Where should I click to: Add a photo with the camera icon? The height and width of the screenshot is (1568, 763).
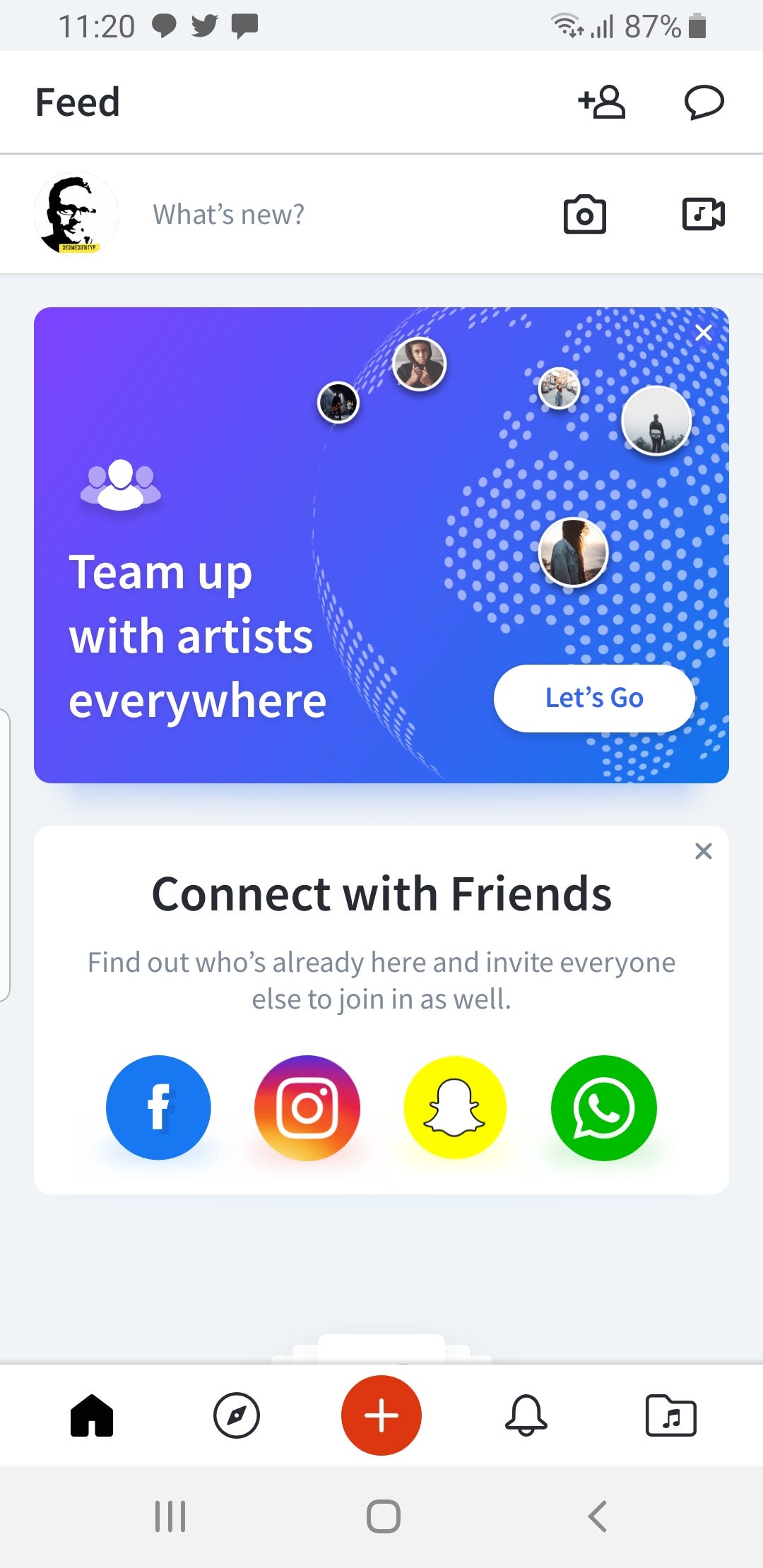[x=584, y=214]
